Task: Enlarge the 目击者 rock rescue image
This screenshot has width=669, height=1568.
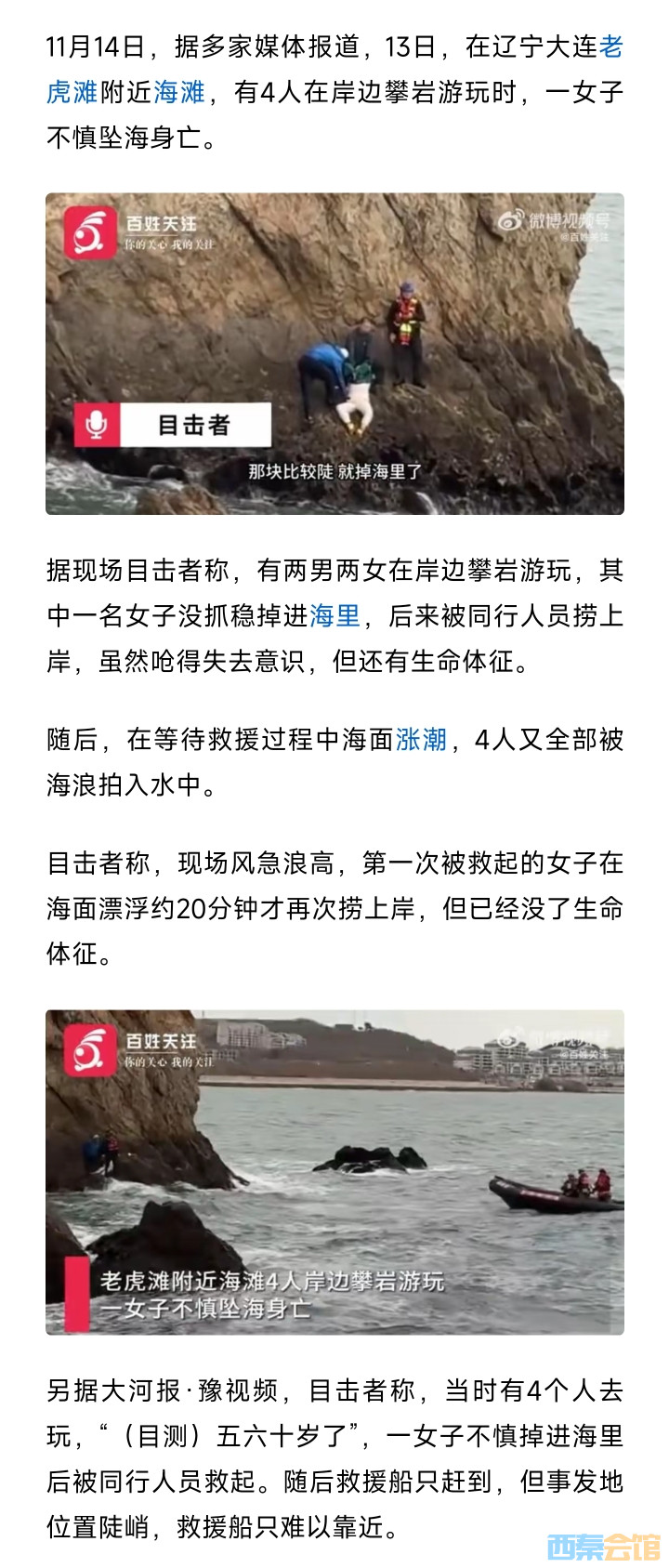Action: pos(334,353)
